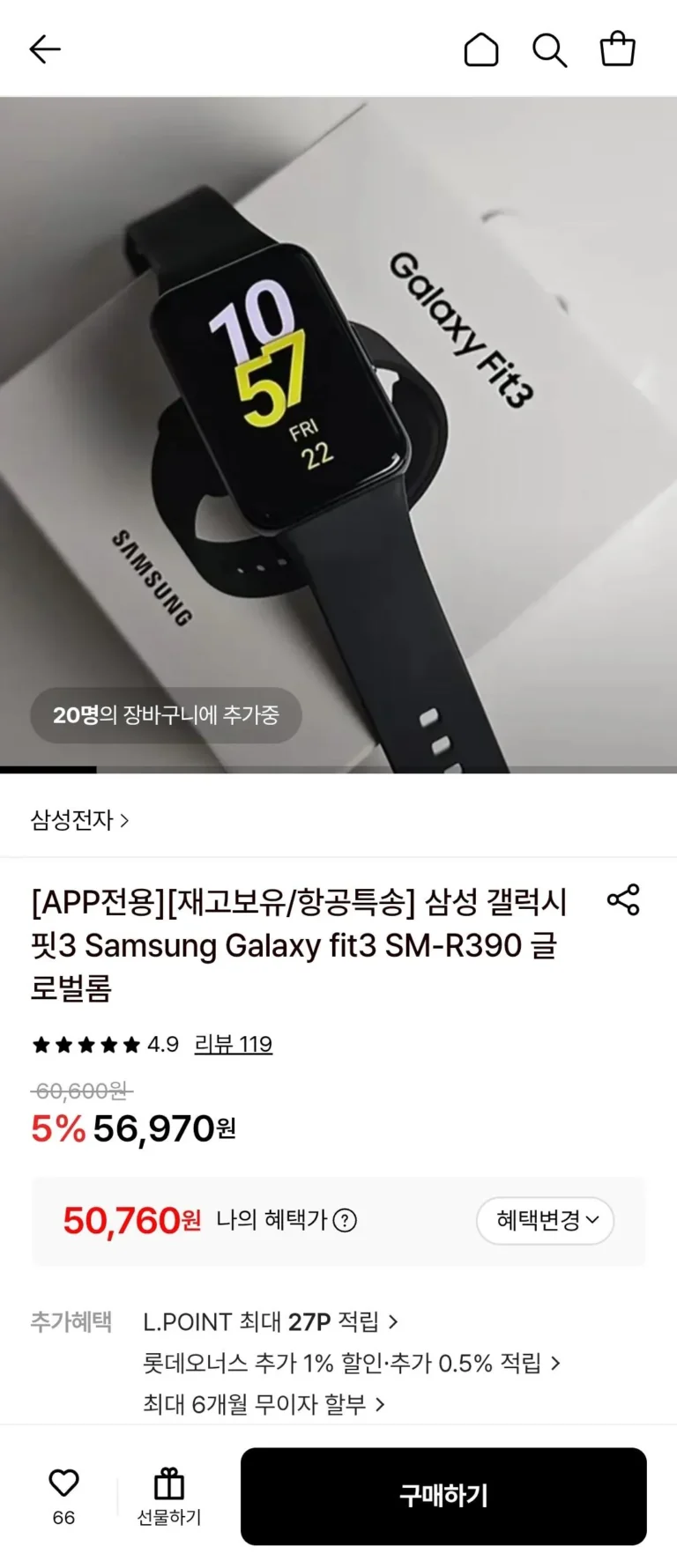Open the 삼성전자 brand link
Screen dimensions: 677x1568
click(79, 821)
